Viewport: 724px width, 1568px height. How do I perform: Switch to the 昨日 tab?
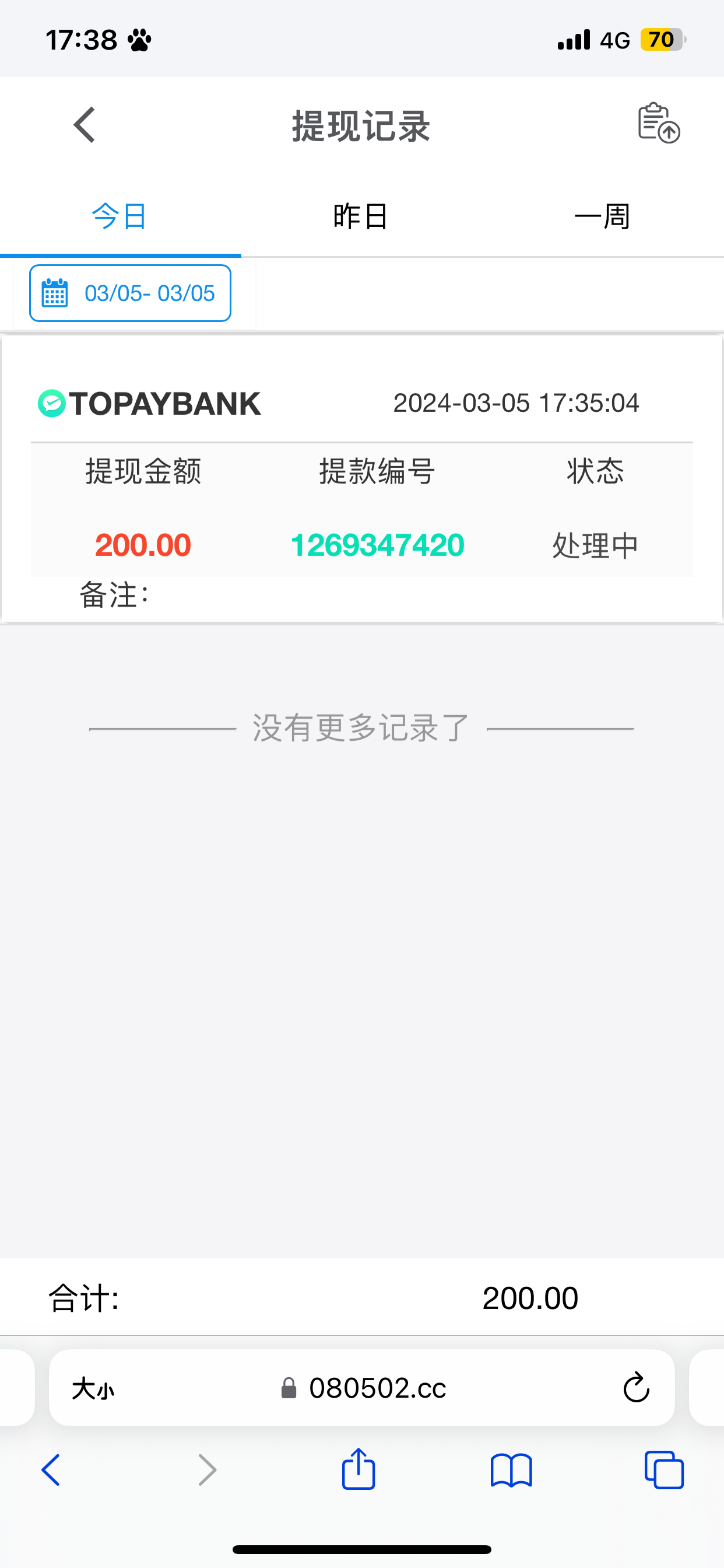(361, 216)
